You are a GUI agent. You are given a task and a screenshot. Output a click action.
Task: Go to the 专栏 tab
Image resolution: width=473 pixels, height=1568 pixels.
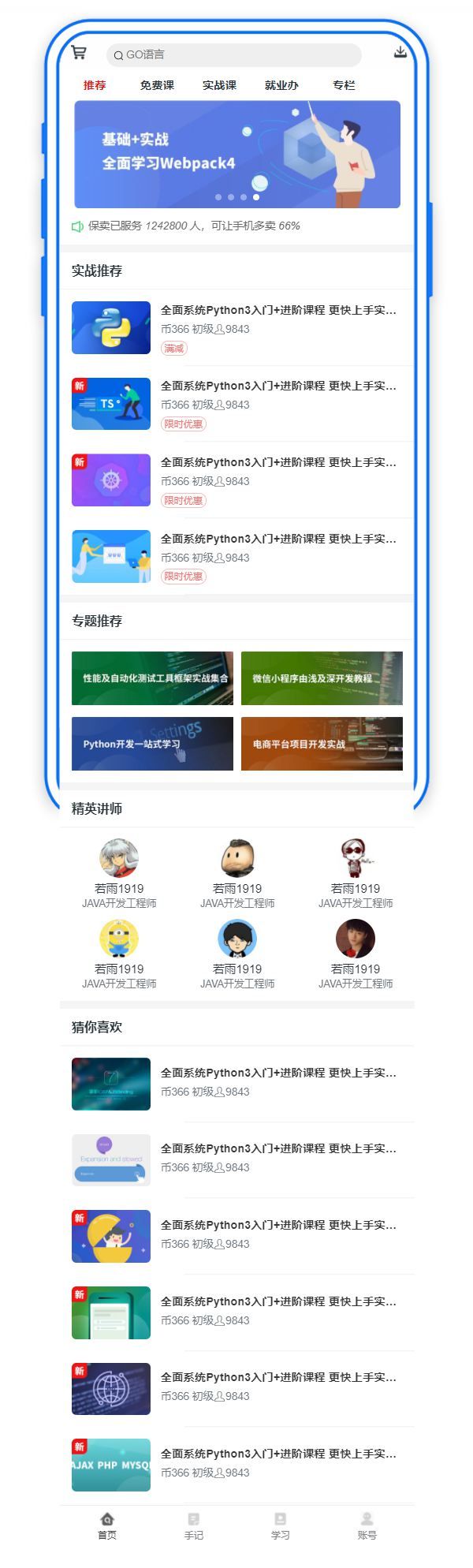pyautogui.click(x=344, y=85)
